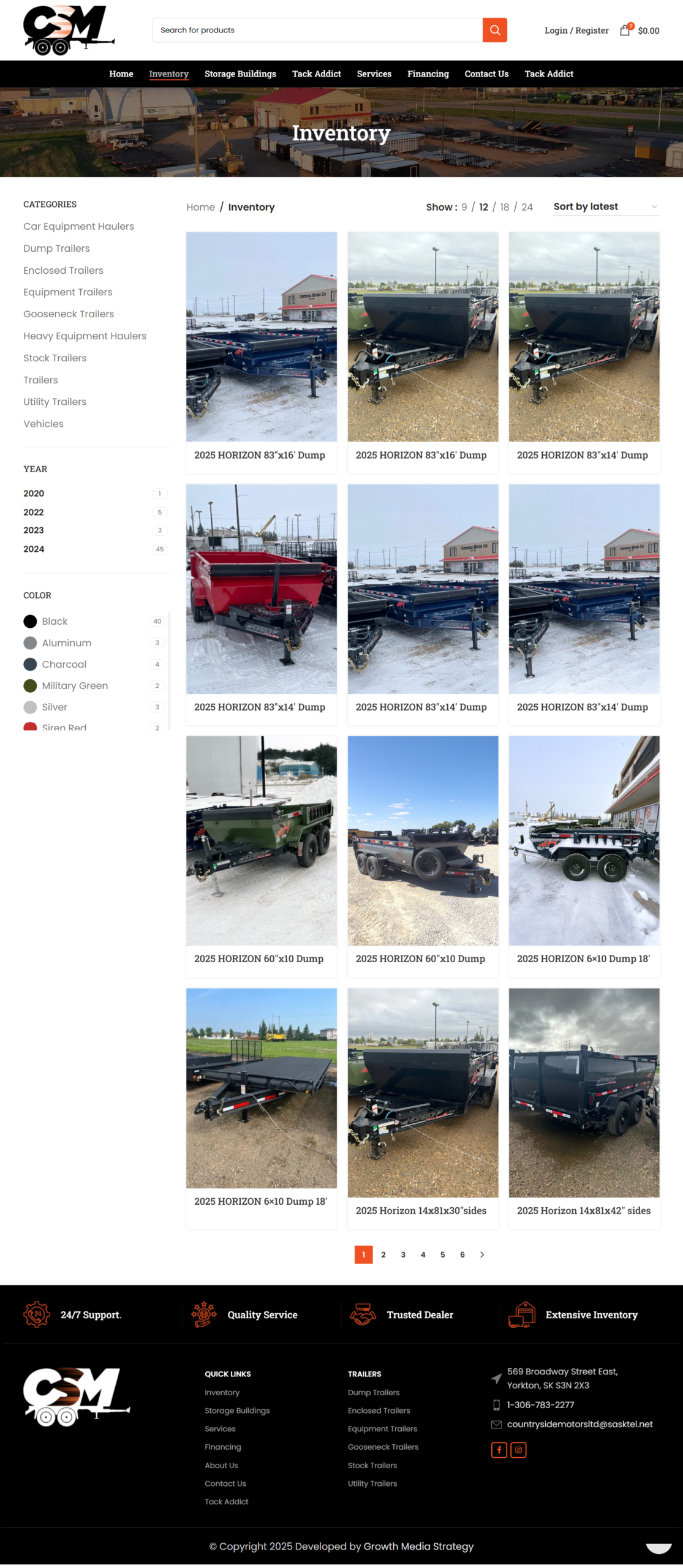Open Login / Register
This screenshot has height=1568, width=683.
576,31
